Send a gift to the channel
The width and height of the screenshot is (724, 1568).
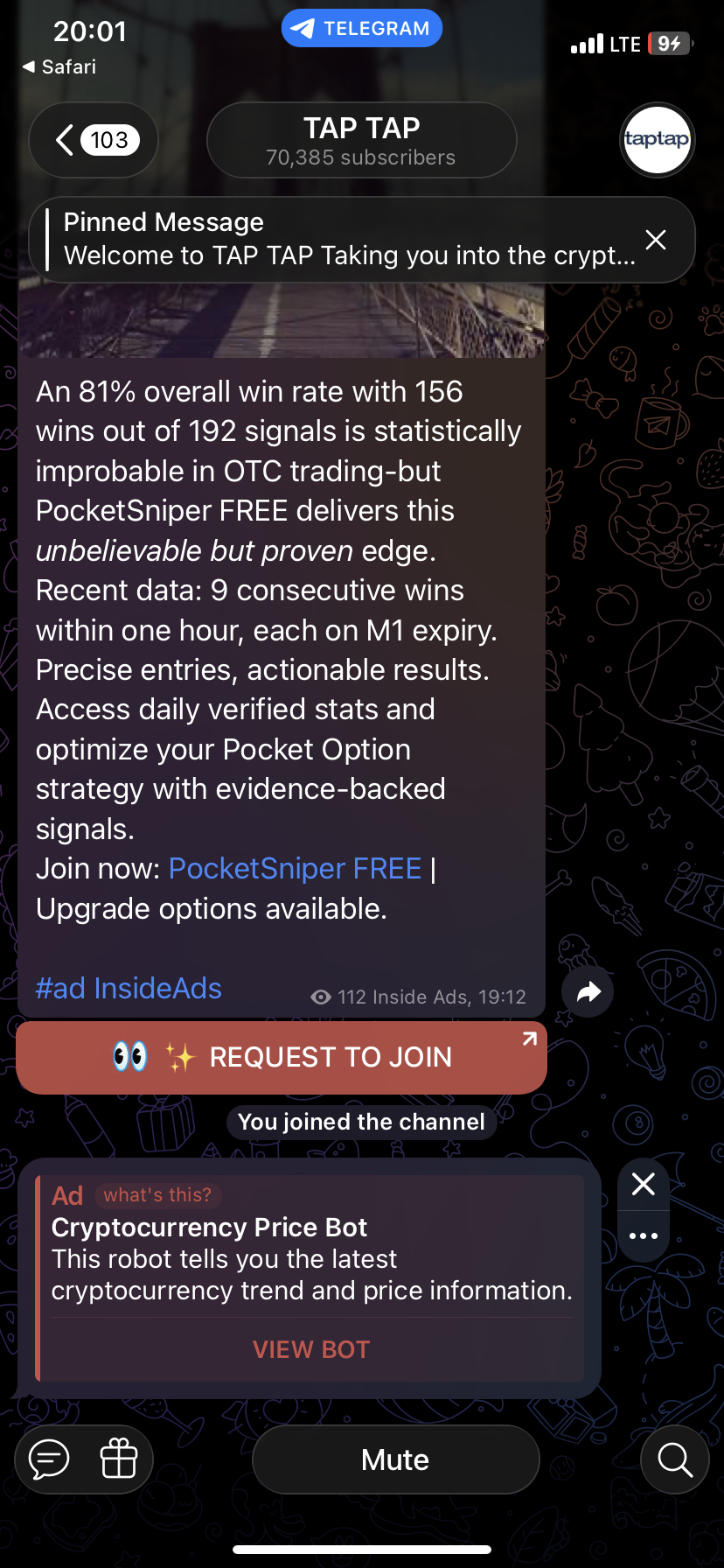pos(119,1459)
